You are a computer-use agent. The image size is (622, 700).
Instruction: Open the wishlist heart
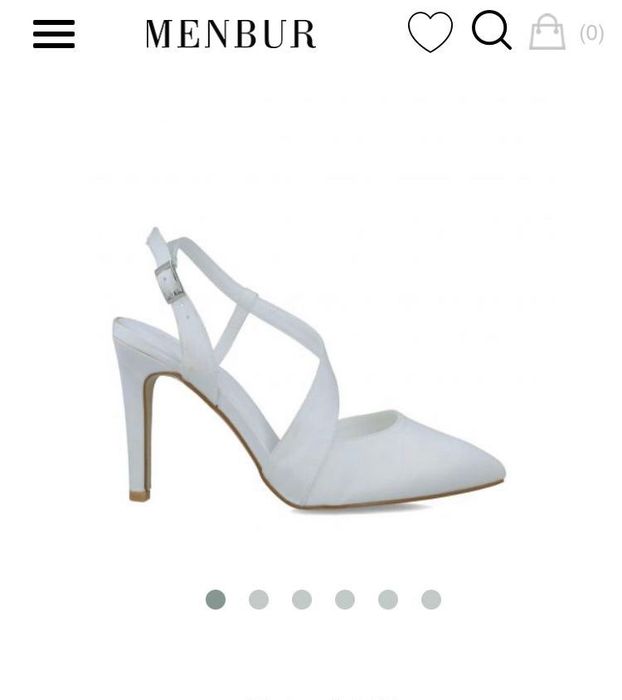click(430, 33)
